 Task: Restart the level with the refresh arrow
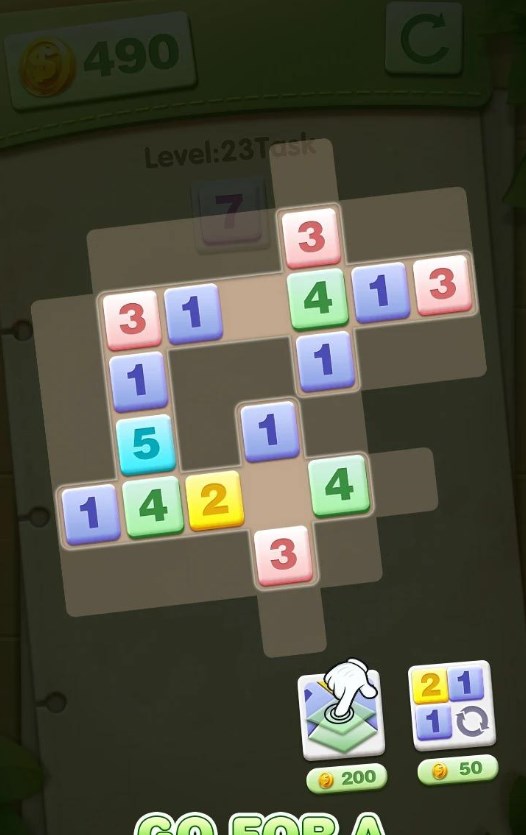point(424,37)
